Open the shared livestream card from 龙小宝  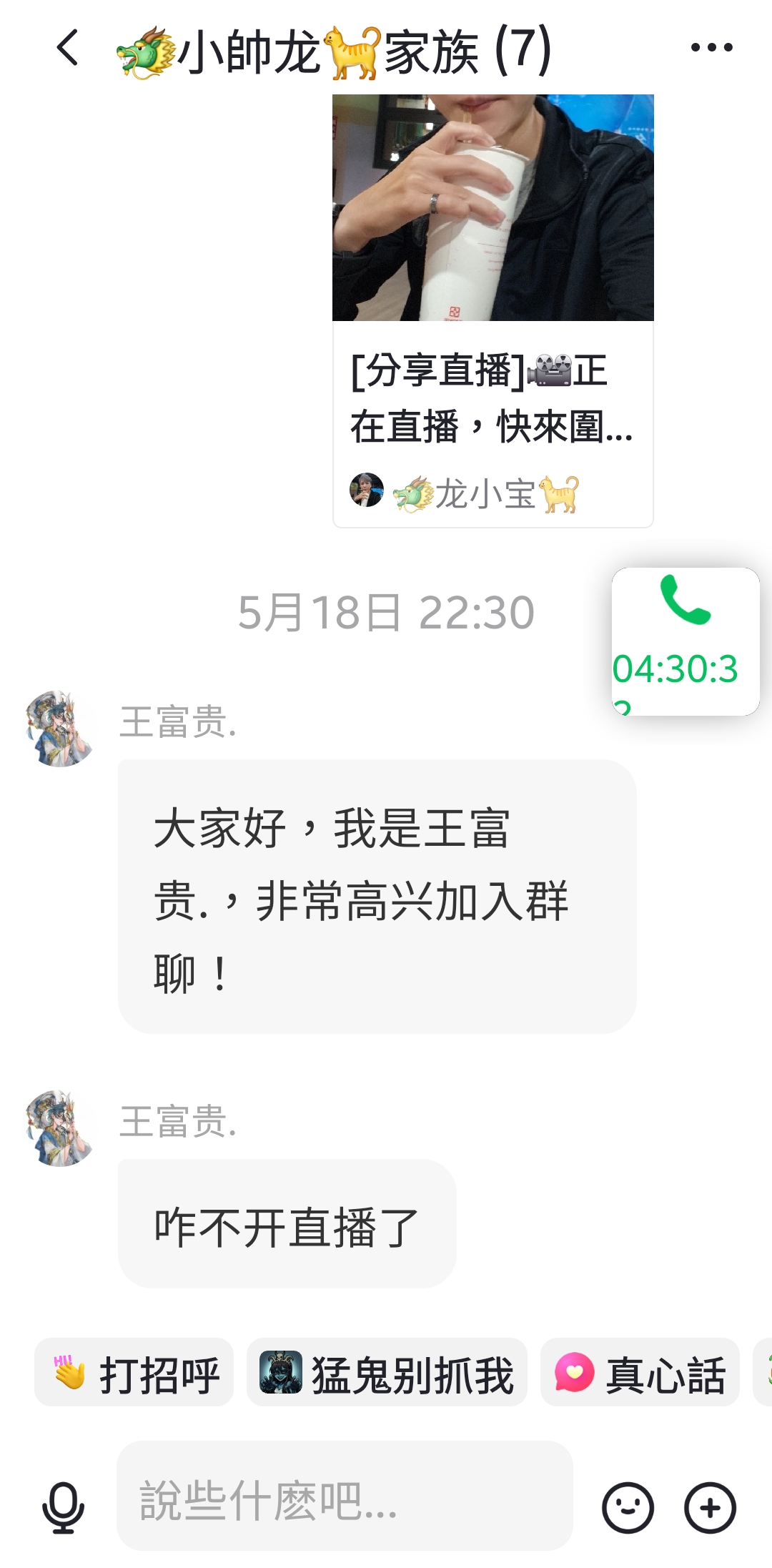click(x=493, y=311)
